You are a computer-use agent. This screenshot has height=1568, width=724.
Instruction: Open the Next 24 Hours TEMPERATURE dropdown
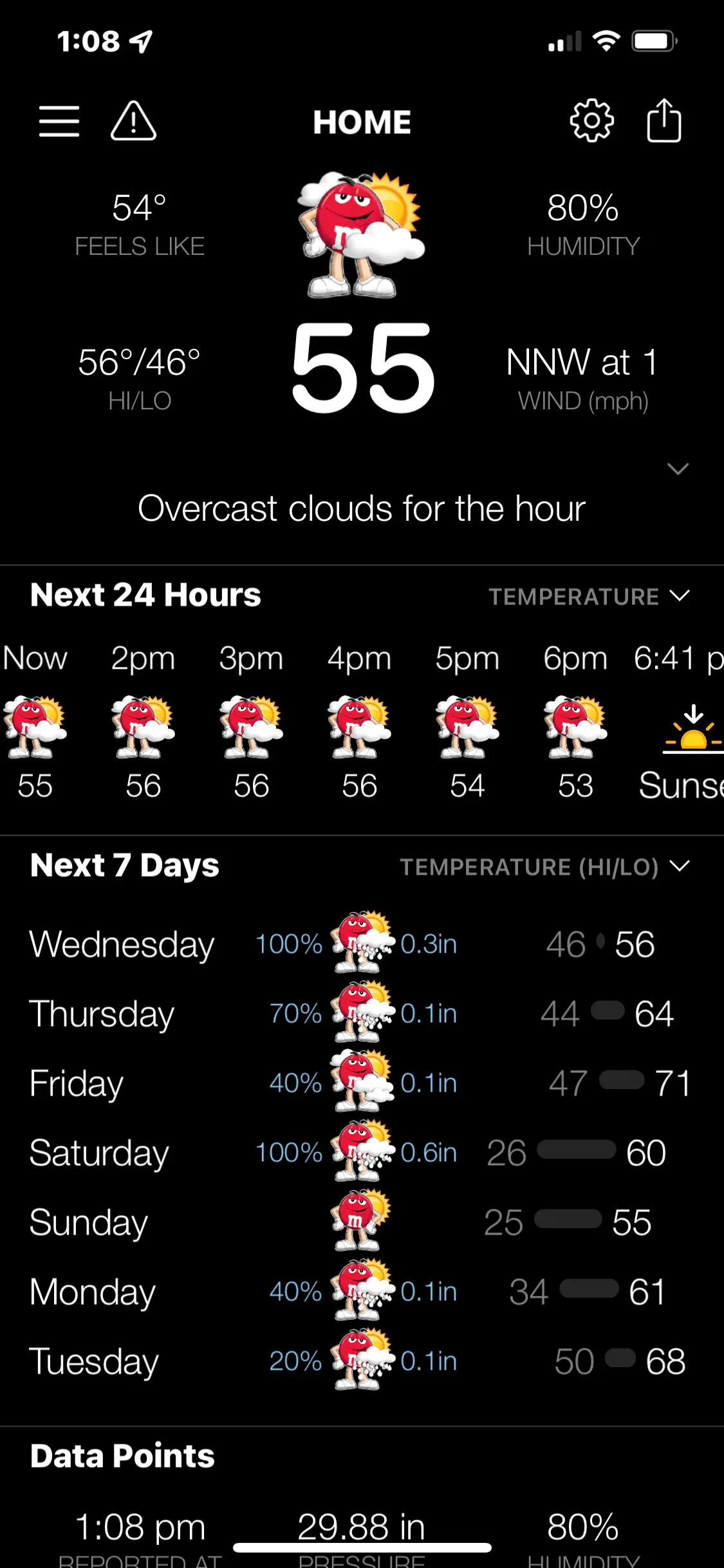589,596
